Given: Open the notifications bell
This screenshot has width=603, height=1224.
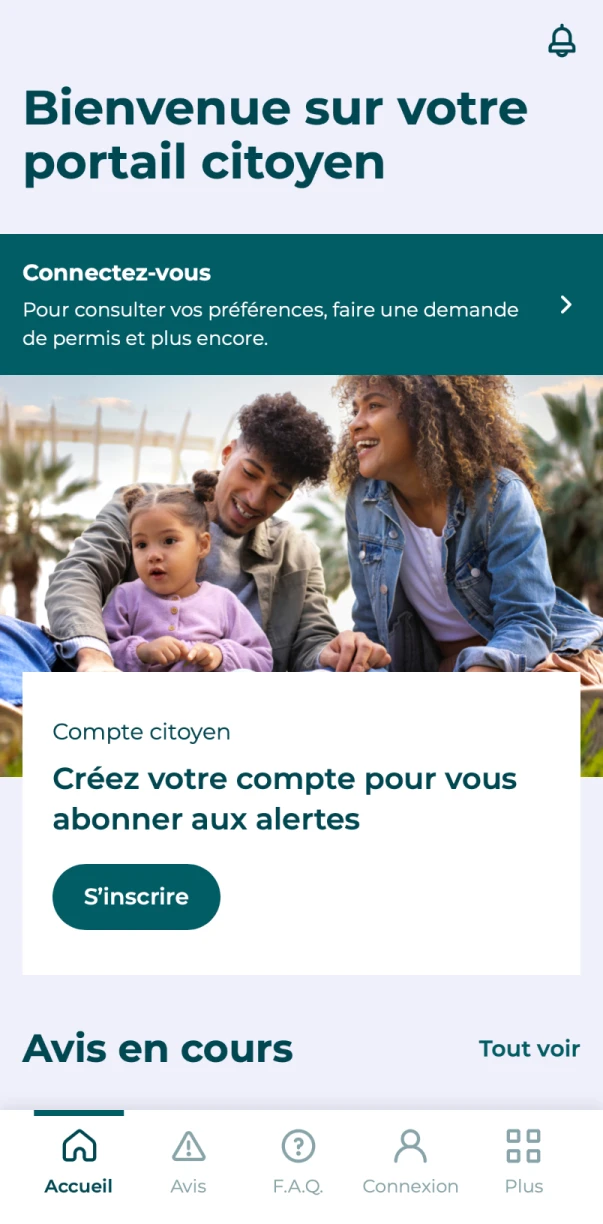Looking at the screenshot, I should point(562,41).
